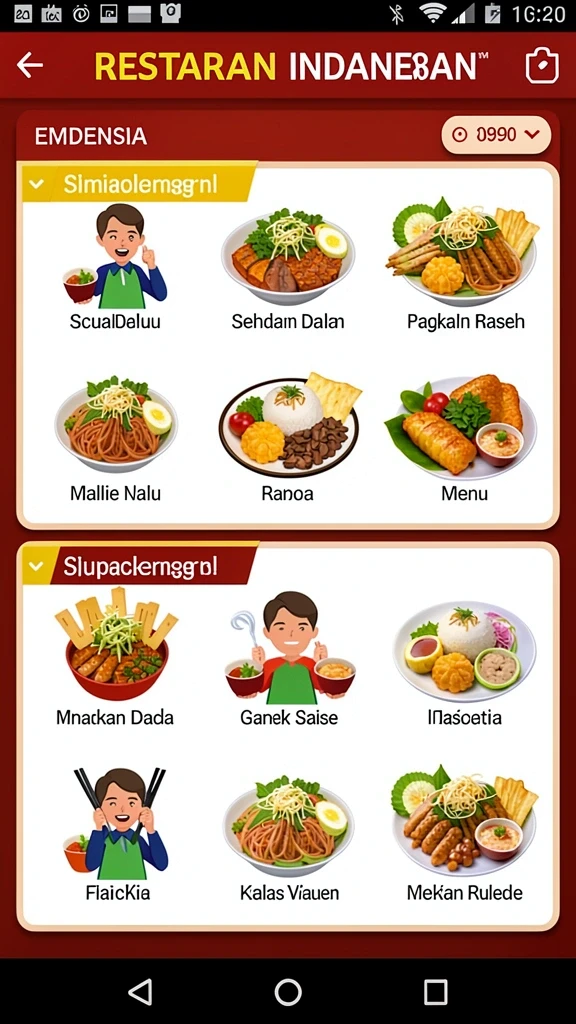
Task: Tap the system home button
Action: [288, 991]
